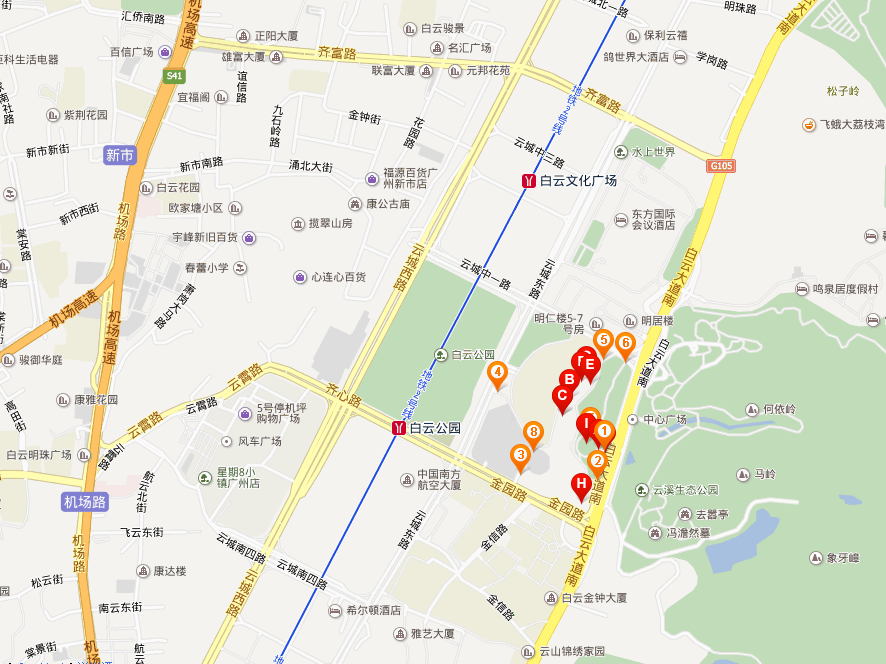Open red map marker I
Screen dimensions: 886x664
click(x=586, y=424)
